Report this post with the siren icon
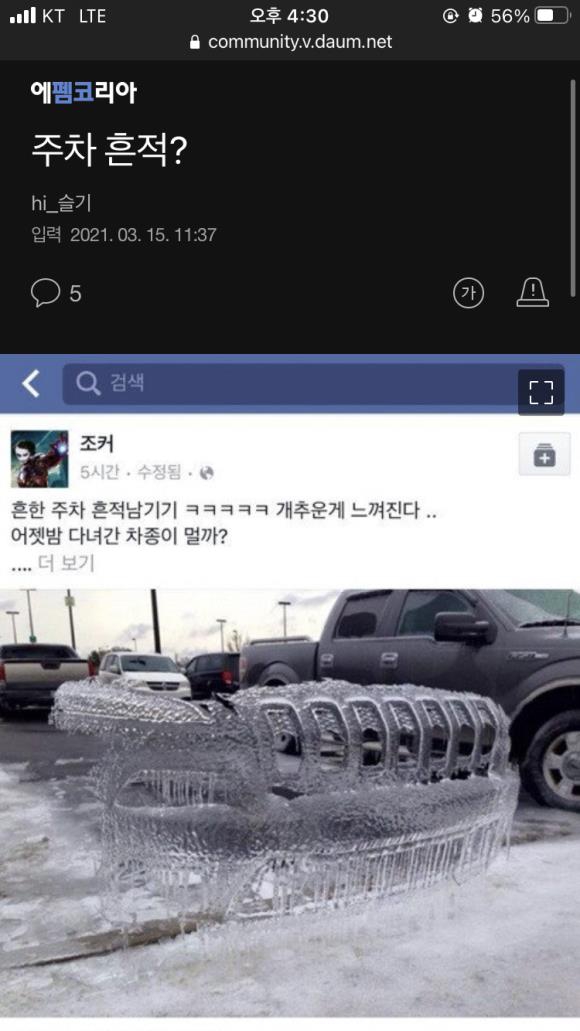The height and width of the screenshot is (1031, 580). (532, 293)
